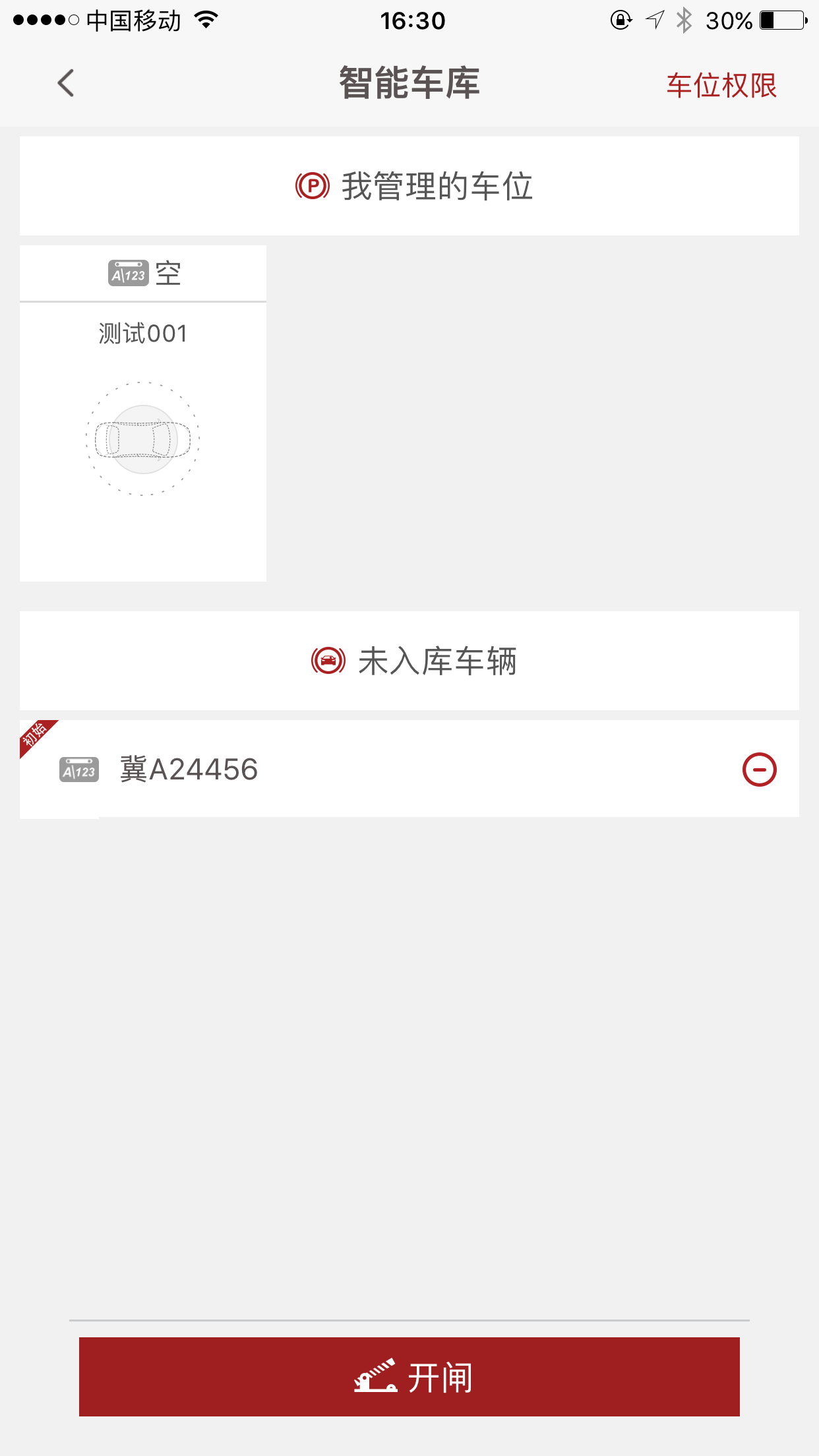Screen dimensions: 819x1456
Task: Open the 测试001 parking space card
Action: [143, 413]
